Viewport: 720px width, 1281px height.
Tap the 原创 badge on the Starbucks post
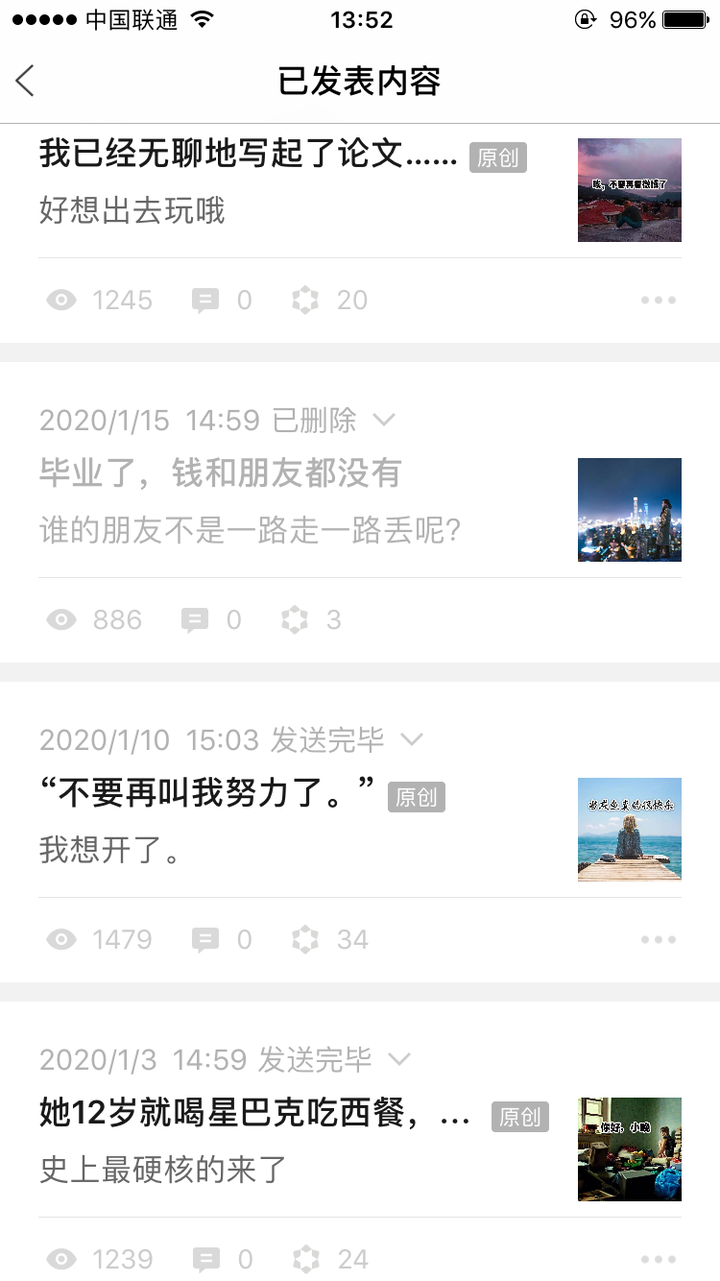(519, 1117)
